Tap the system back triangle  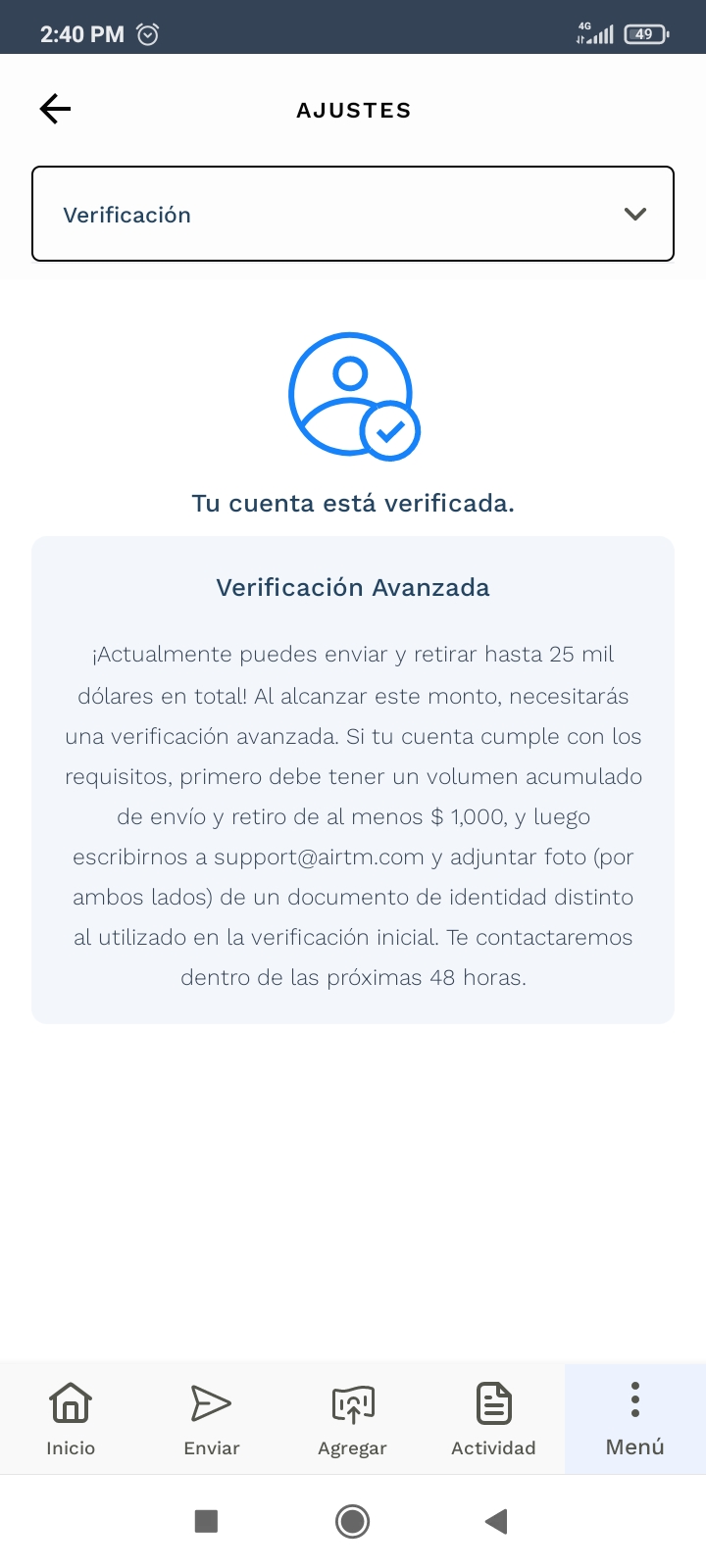coord(496,1521)
